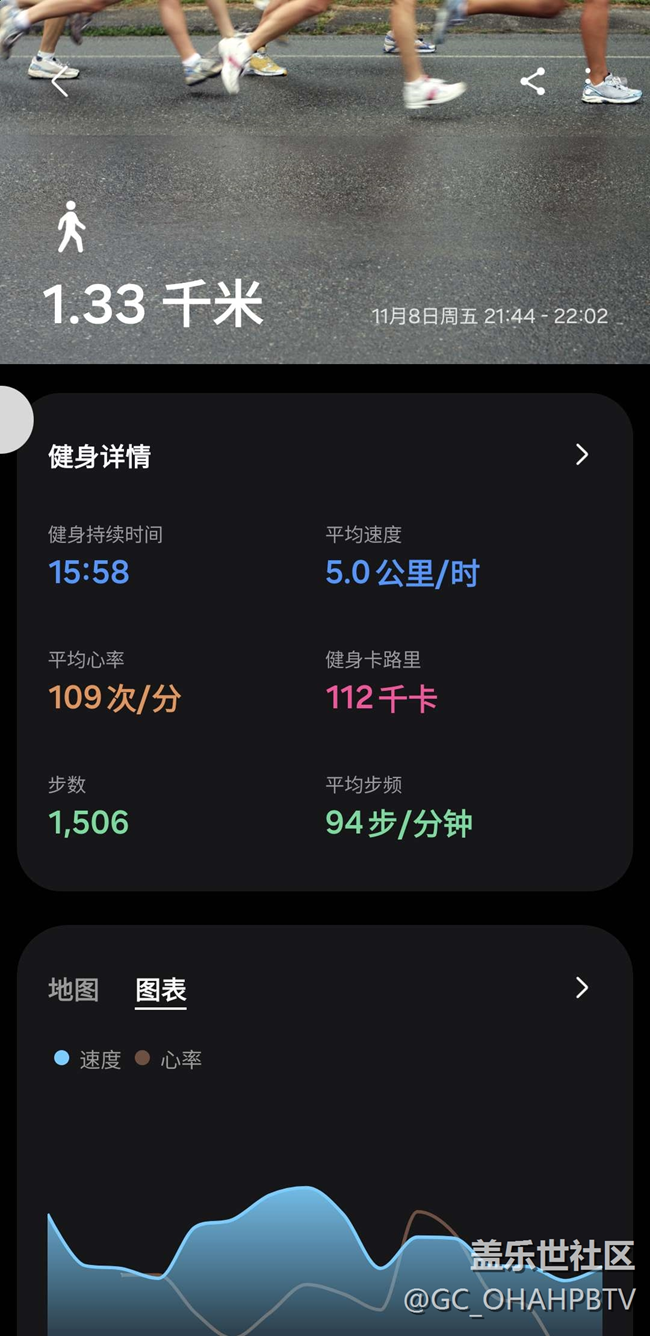Share this walking workout
The width and height of the screenshot is (650, 1336).
[533, 82]
